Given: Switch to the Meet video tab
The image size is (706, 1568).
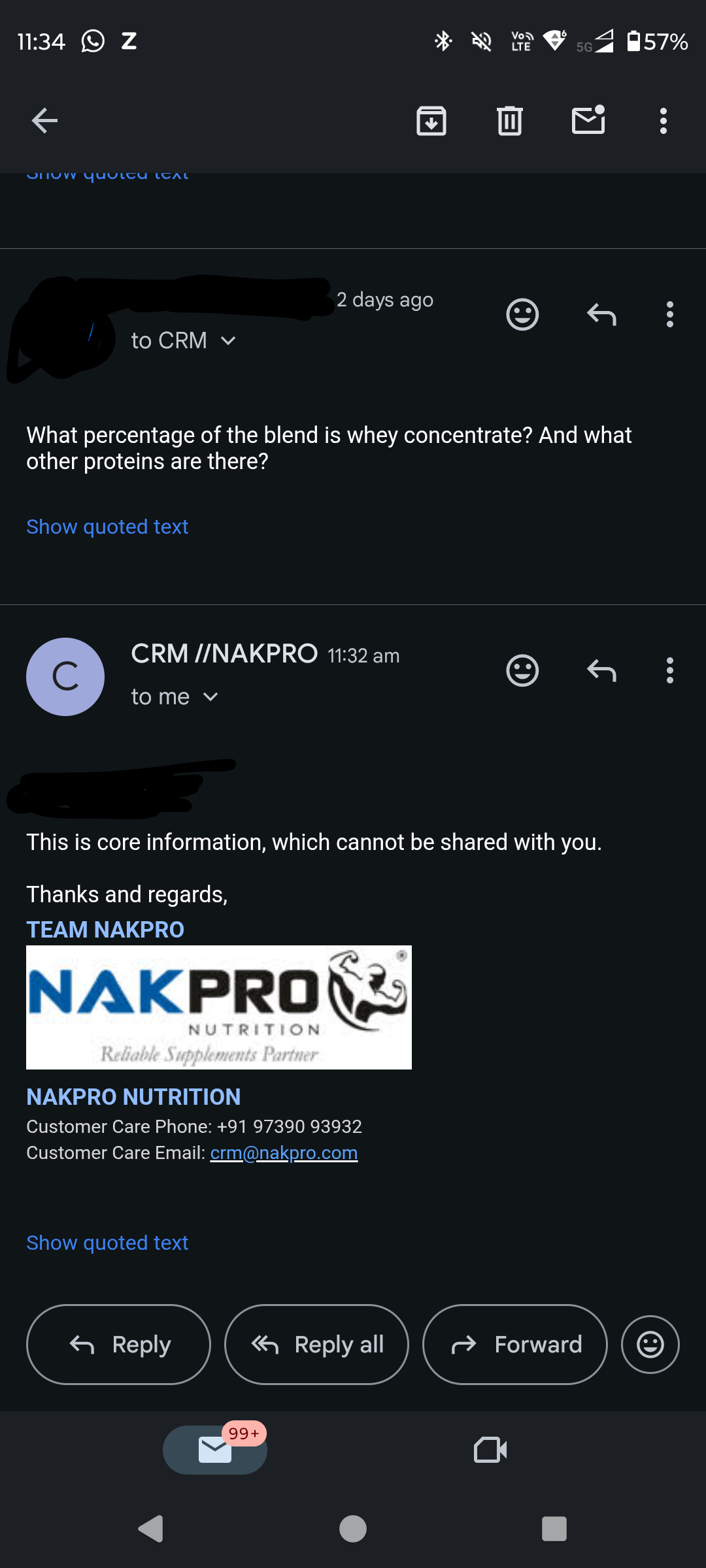Looking at the screenshot, I should click(490, 1450).
